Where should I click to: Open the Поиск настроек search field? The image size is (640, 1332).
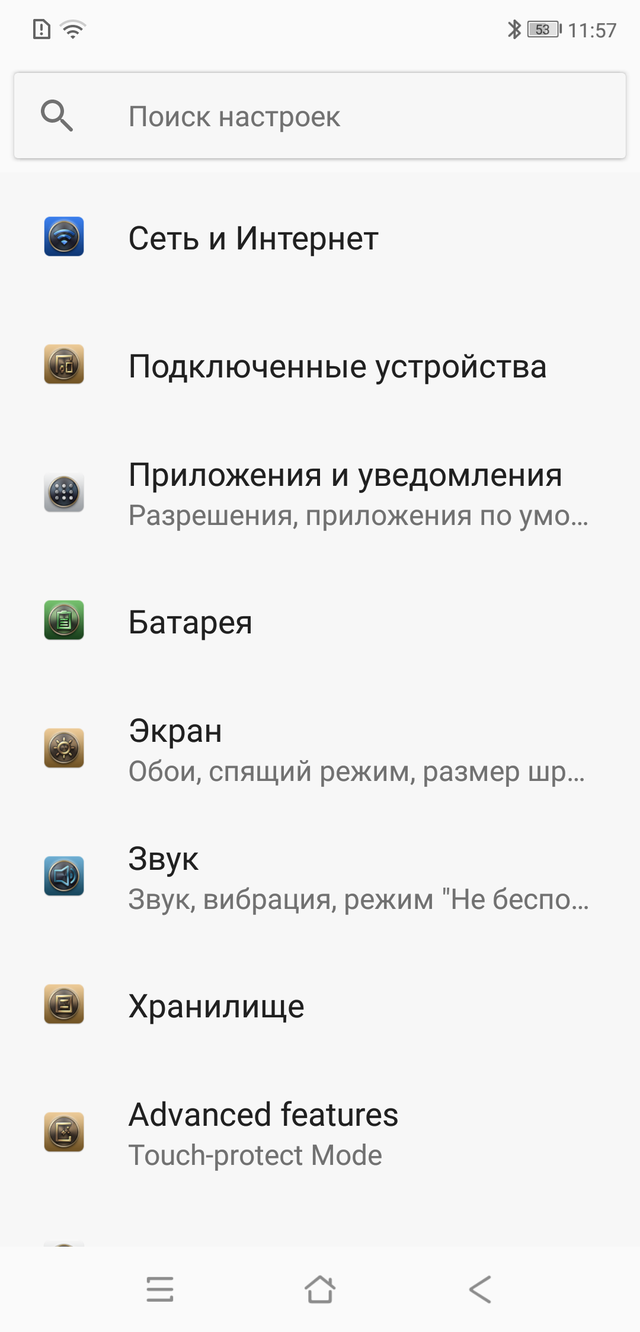320,116
